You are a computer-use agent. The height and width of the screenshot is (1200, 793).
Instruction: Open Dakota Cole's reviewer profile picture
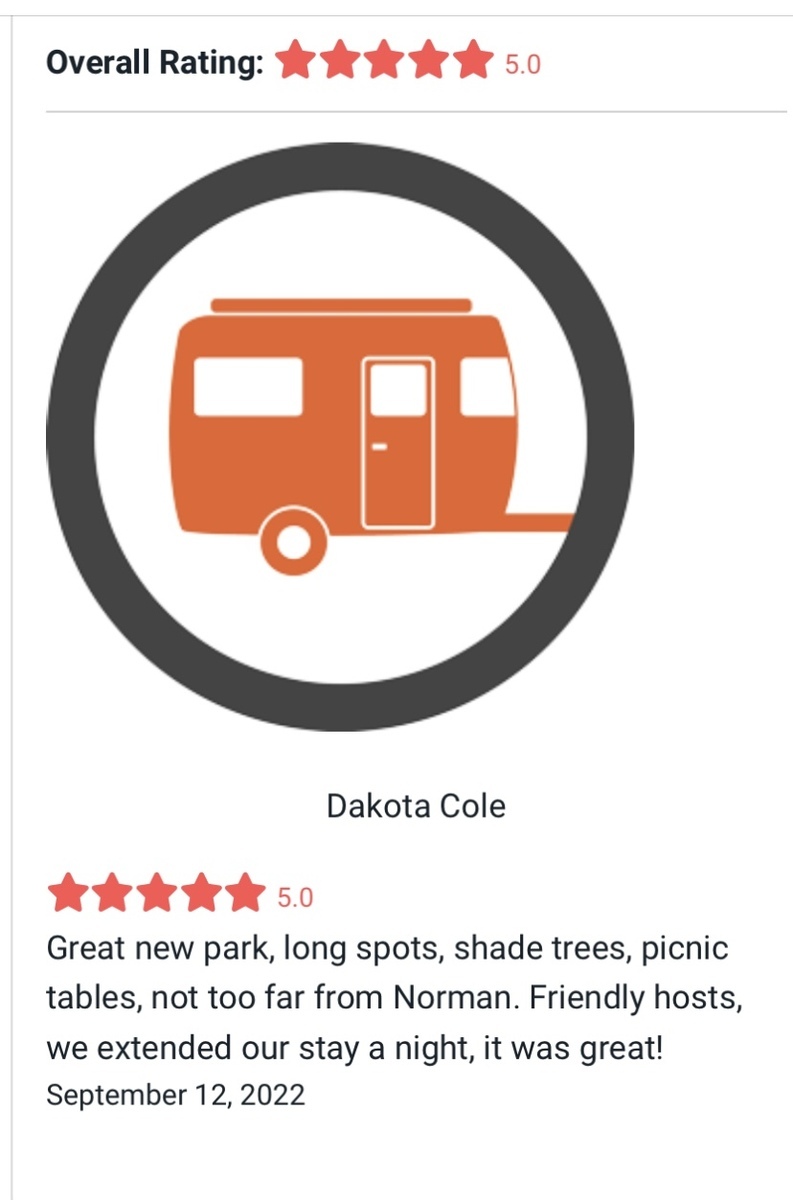[x=340, y=437]
